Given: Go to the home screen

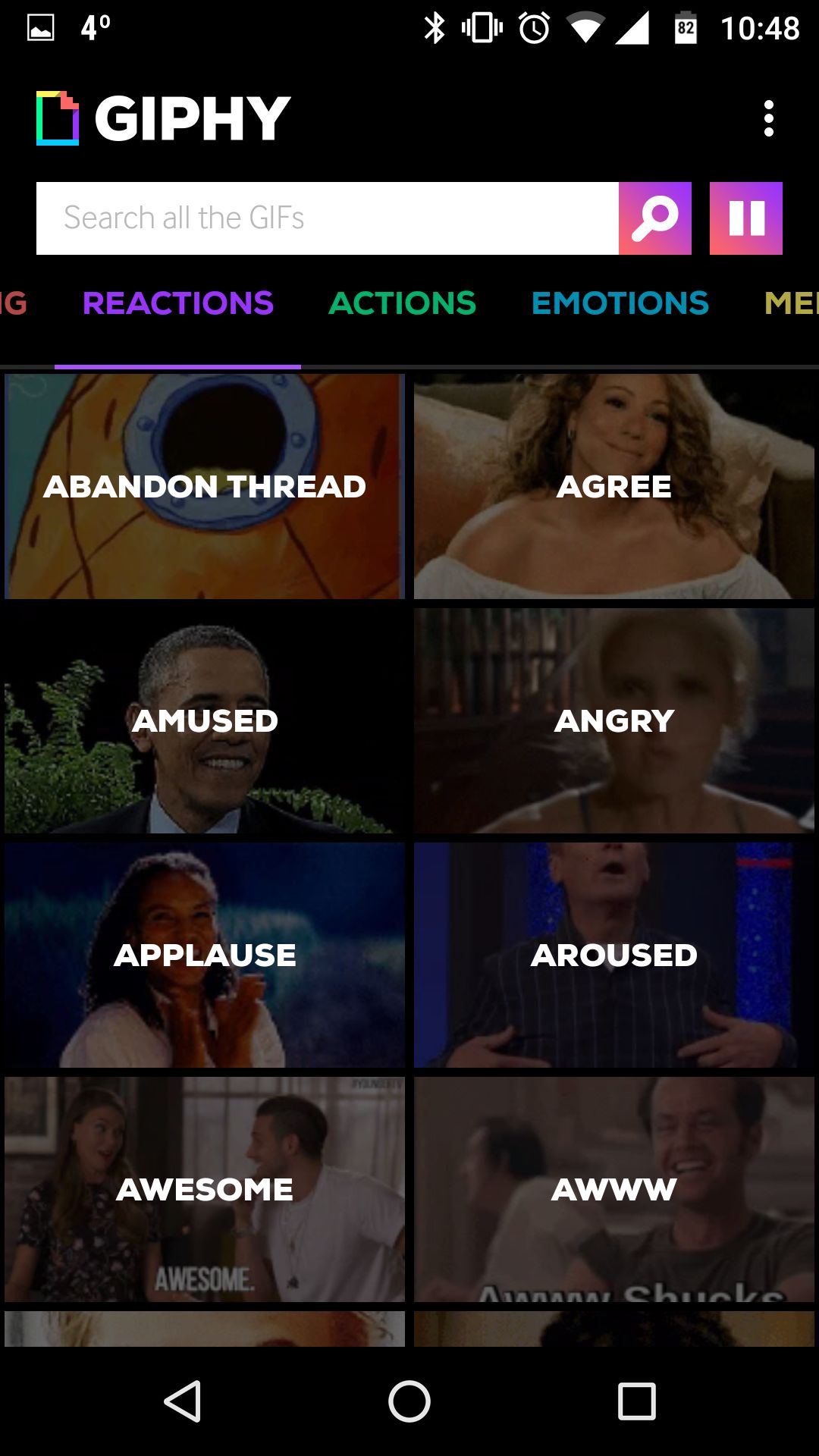Looking at the screenshot, I should [409, 1401].
